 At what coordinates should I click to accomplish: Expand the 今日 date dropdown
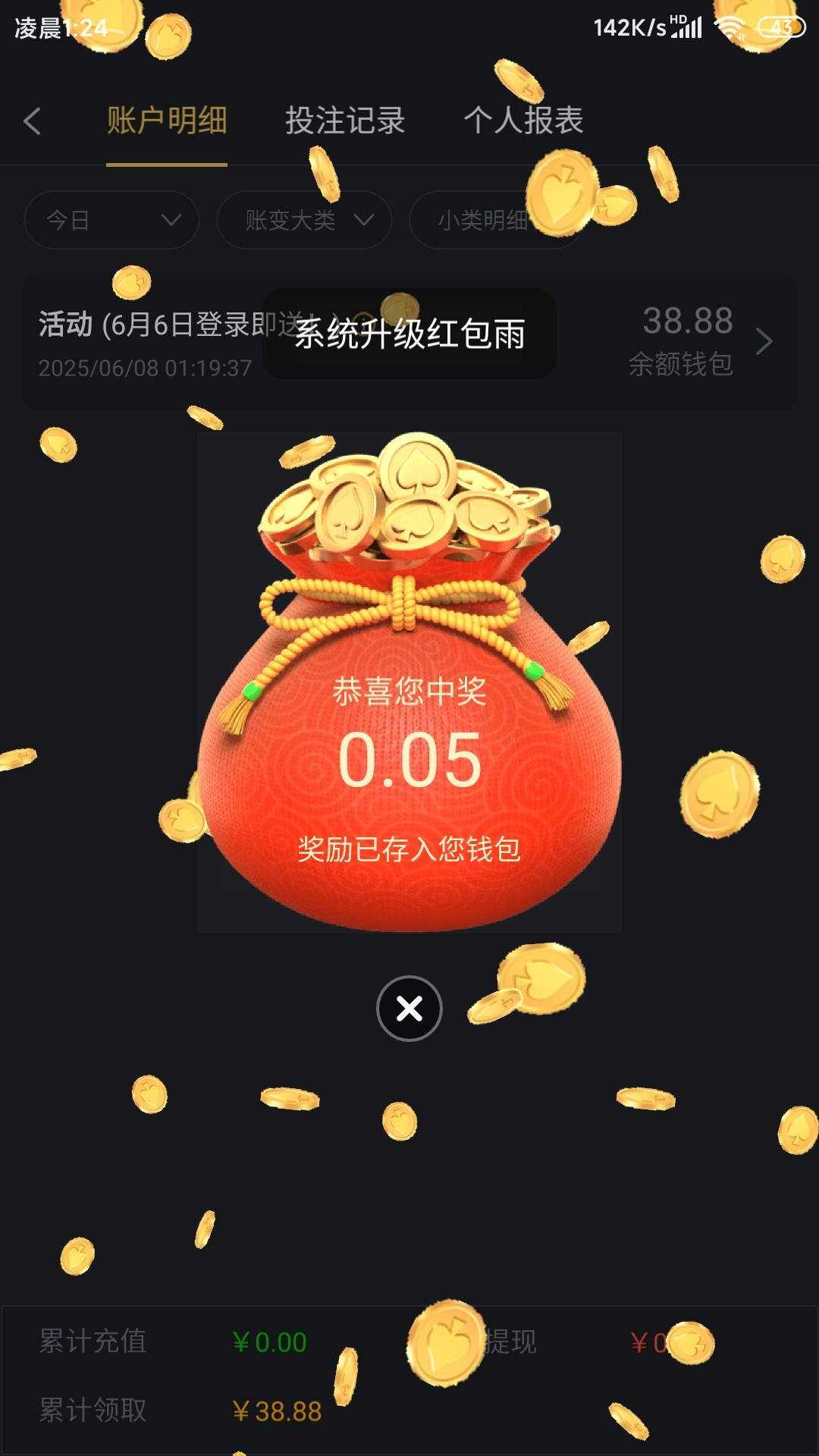(111, 220)
